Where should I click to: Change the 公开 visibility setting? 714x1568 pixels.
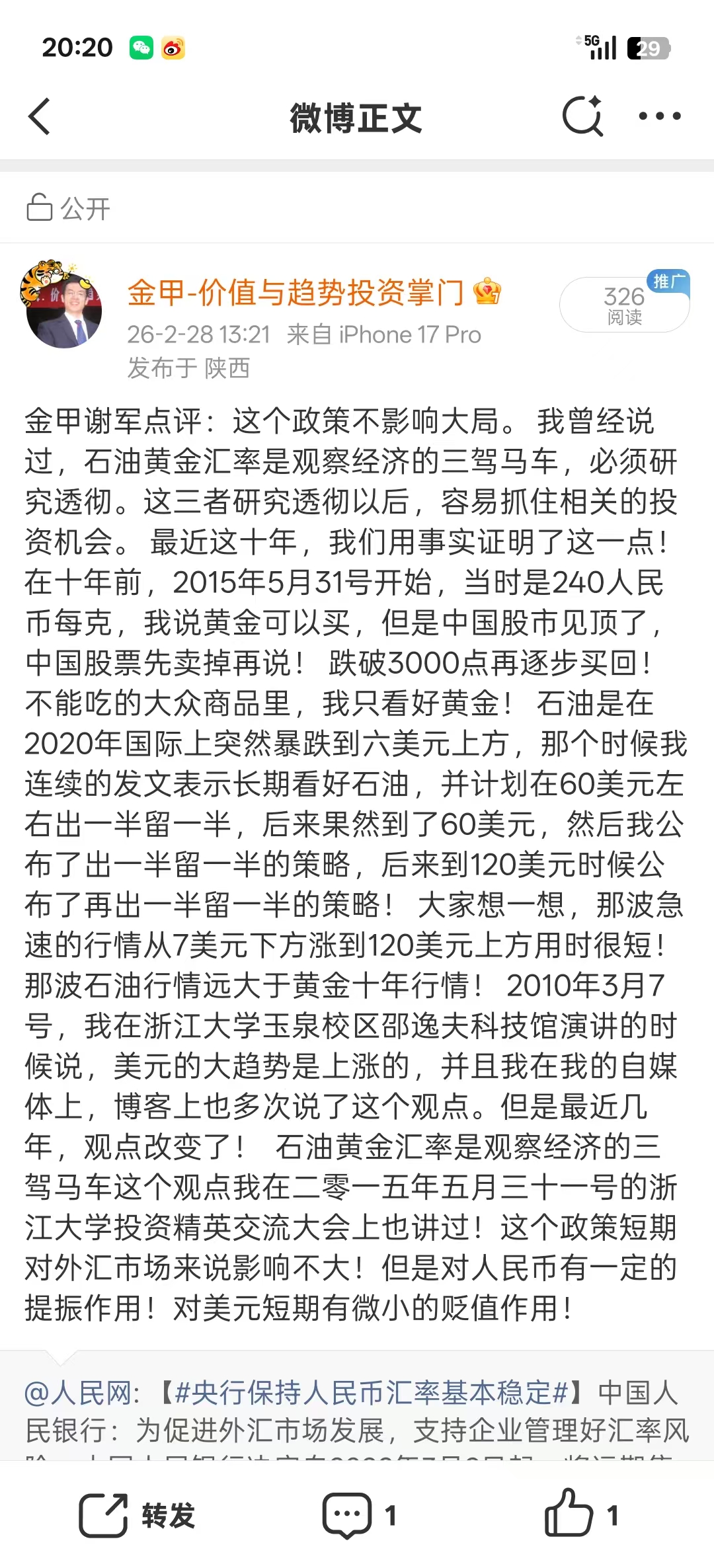67,208
